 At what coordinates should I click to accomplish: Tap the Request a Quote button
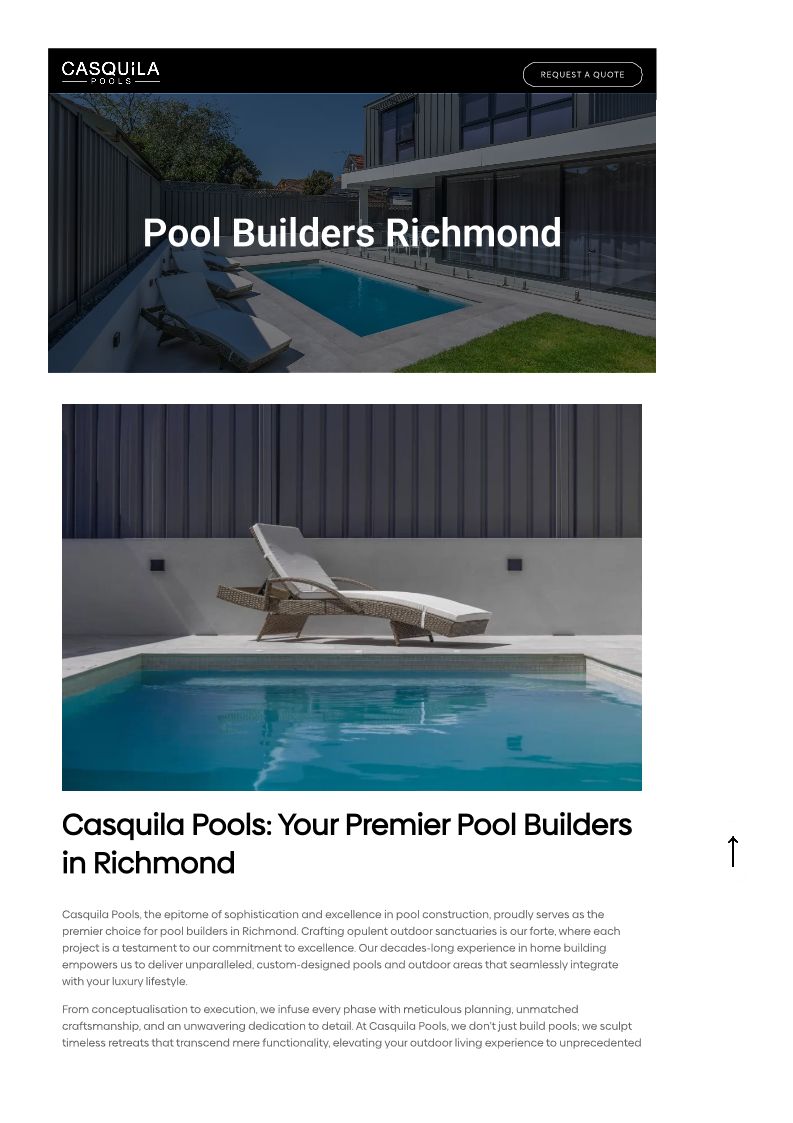click(x=582, y=74)
